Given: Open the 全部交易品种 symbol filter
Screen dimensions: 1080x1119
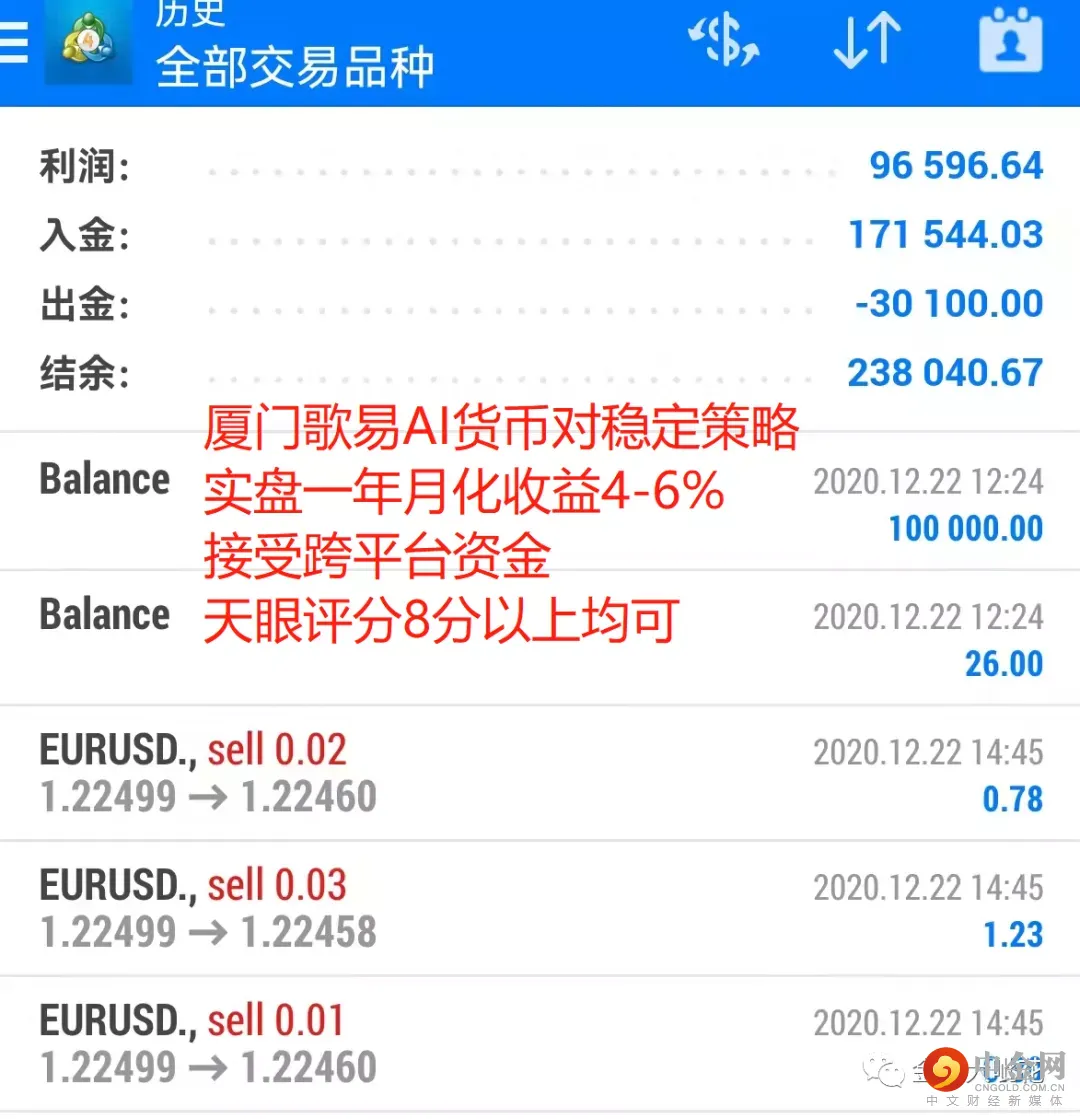Looking at the screenshot, I should tap(295, 67).
